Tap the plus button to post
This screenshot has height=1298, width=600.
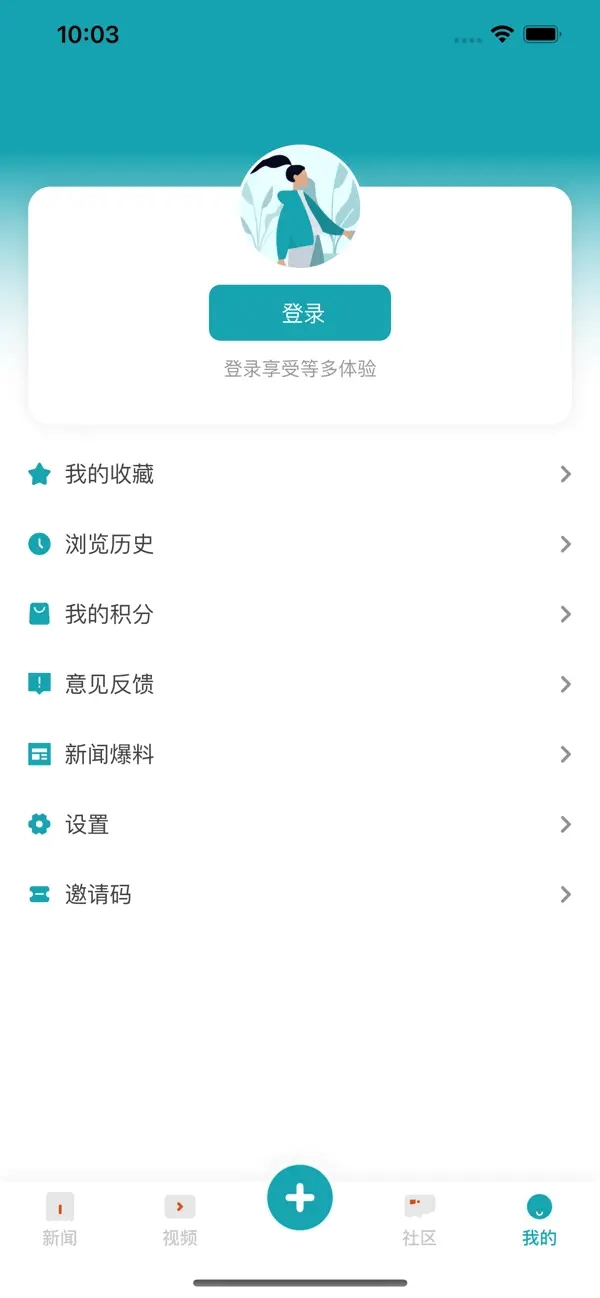coord(300,1198)
